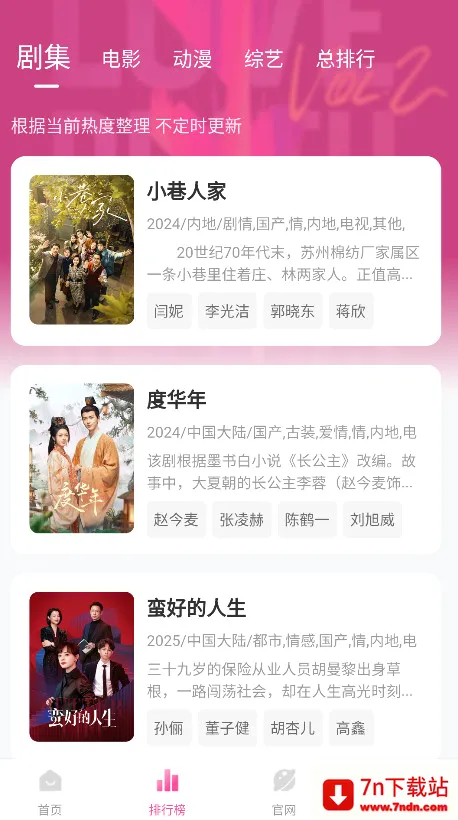Go to the 首页 bottom tab
This screenshot has height=820, width=458.
point(50,792)
